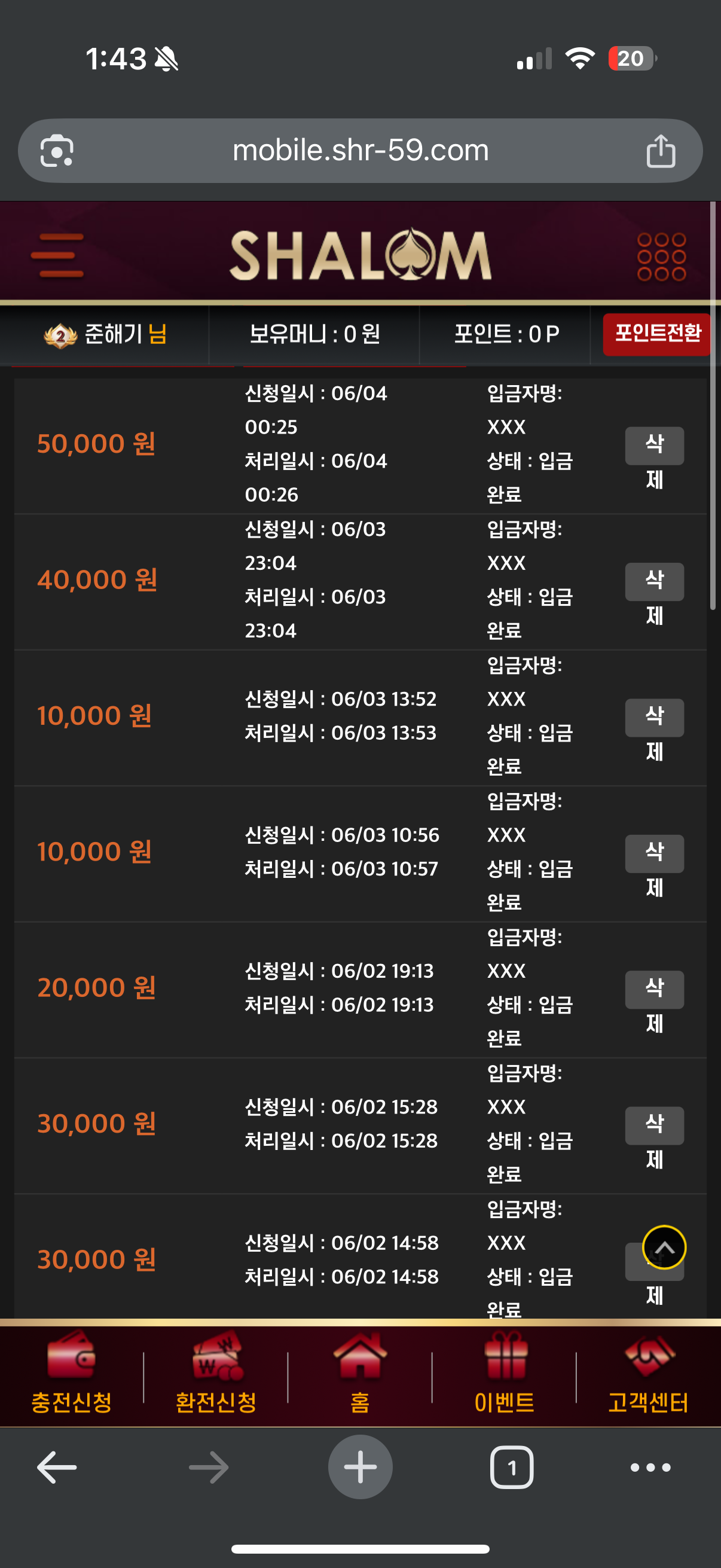Open the hamburger side menu
This screenshot has width=721, height=1568.
click(57, 255)
